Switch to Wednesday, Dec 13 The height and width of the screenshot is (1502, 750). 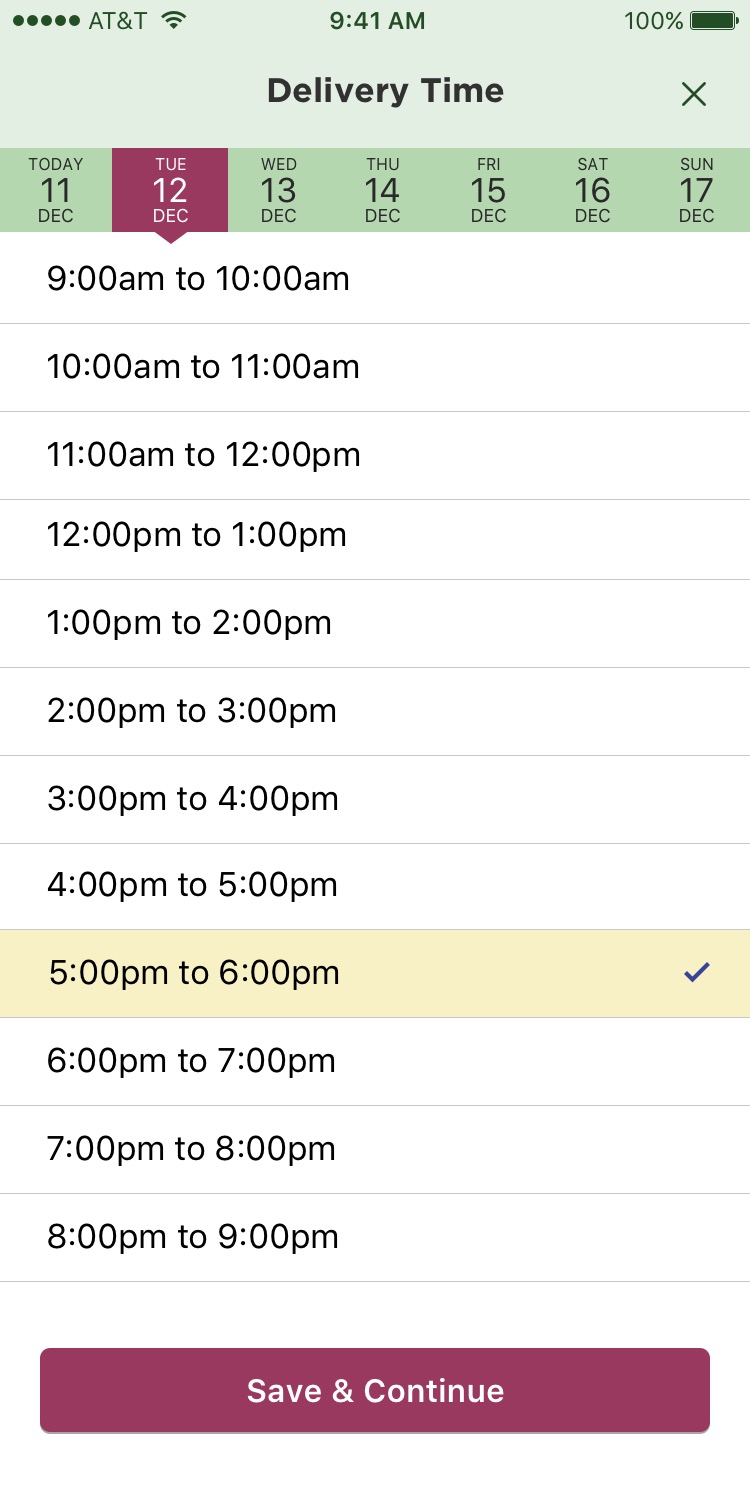point(278,190)
